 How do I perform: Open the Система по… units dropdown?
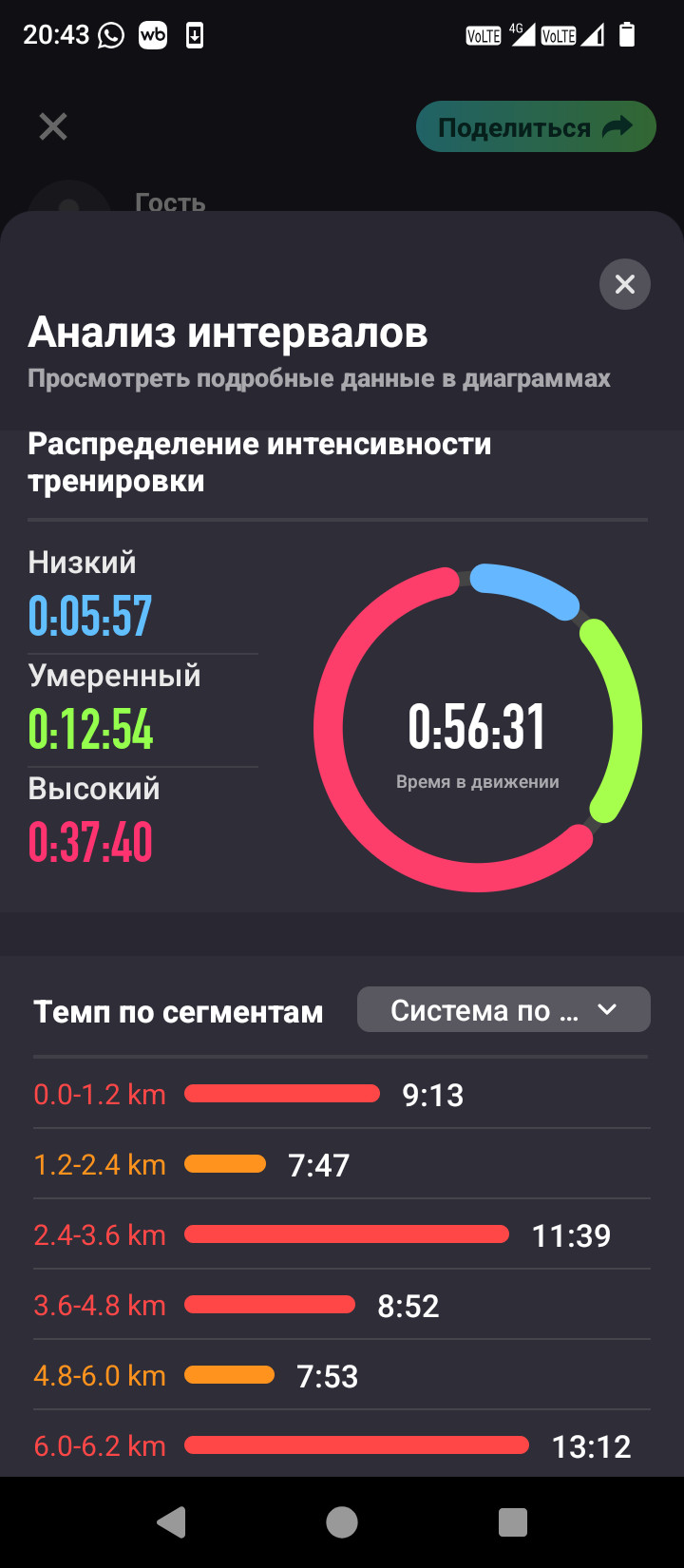click(503, 1009)
